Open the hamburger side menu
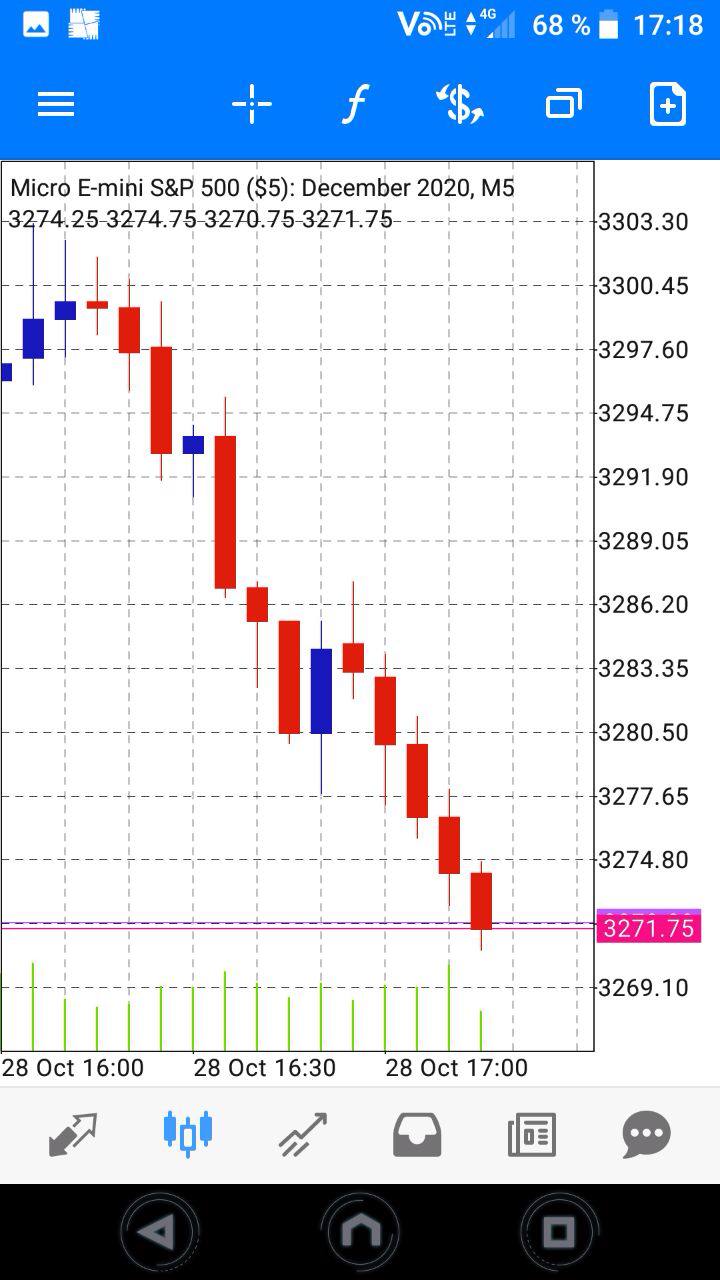720x1280 pixels. (56, 104)
